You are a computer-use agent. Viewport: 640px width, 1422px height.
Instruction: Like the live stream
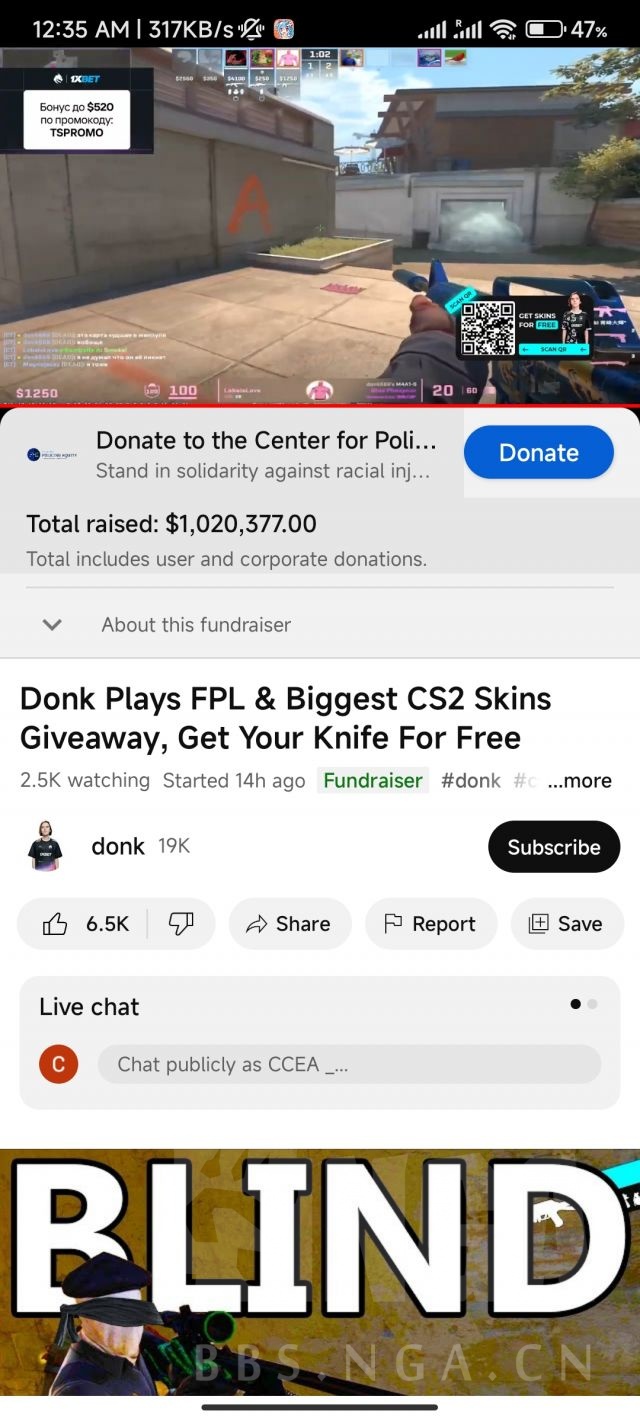(86, 924)
